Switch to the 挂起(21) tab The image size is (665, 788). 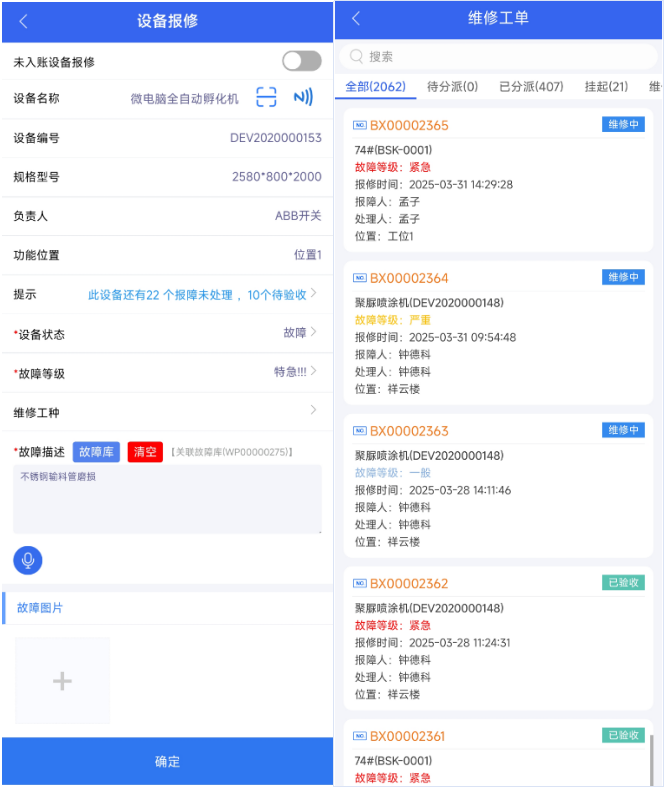606,87
